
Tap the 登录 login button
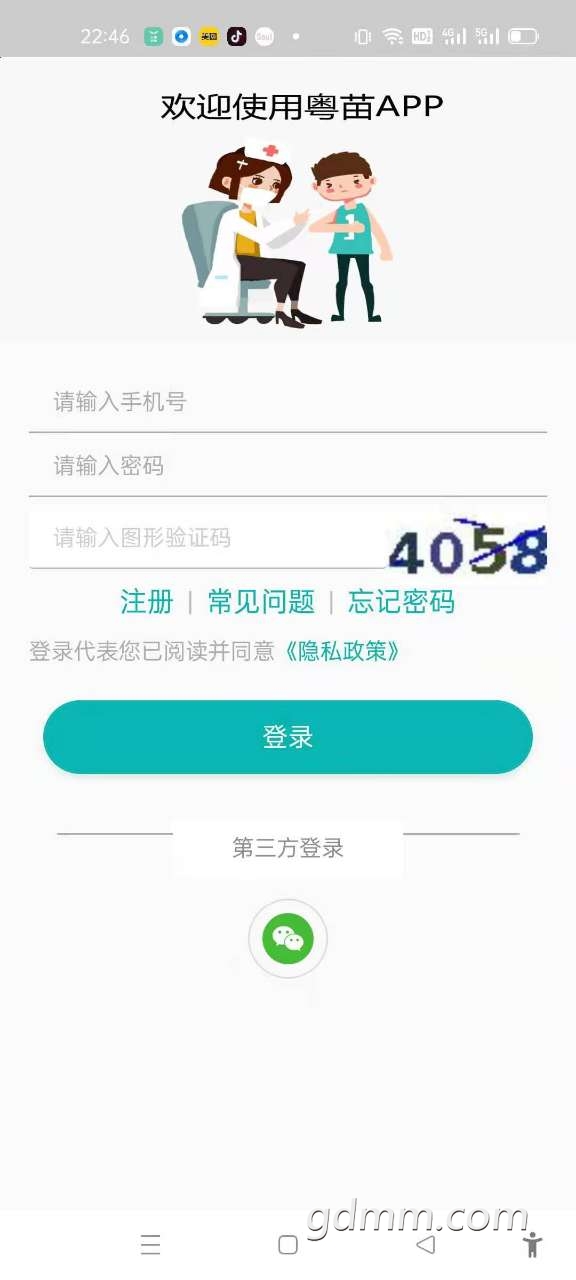click(288, 737)
